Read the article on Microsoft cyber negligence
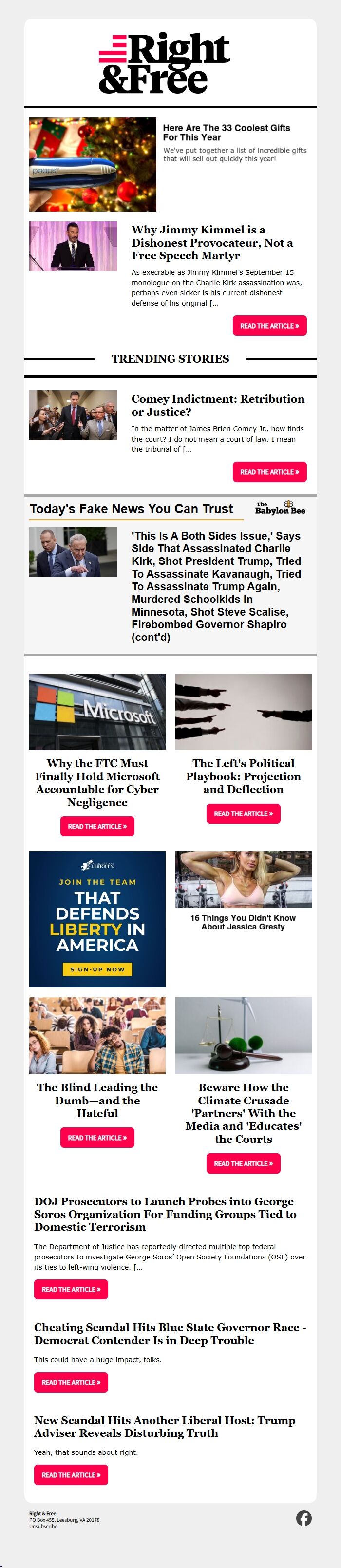 click(97, 826)
